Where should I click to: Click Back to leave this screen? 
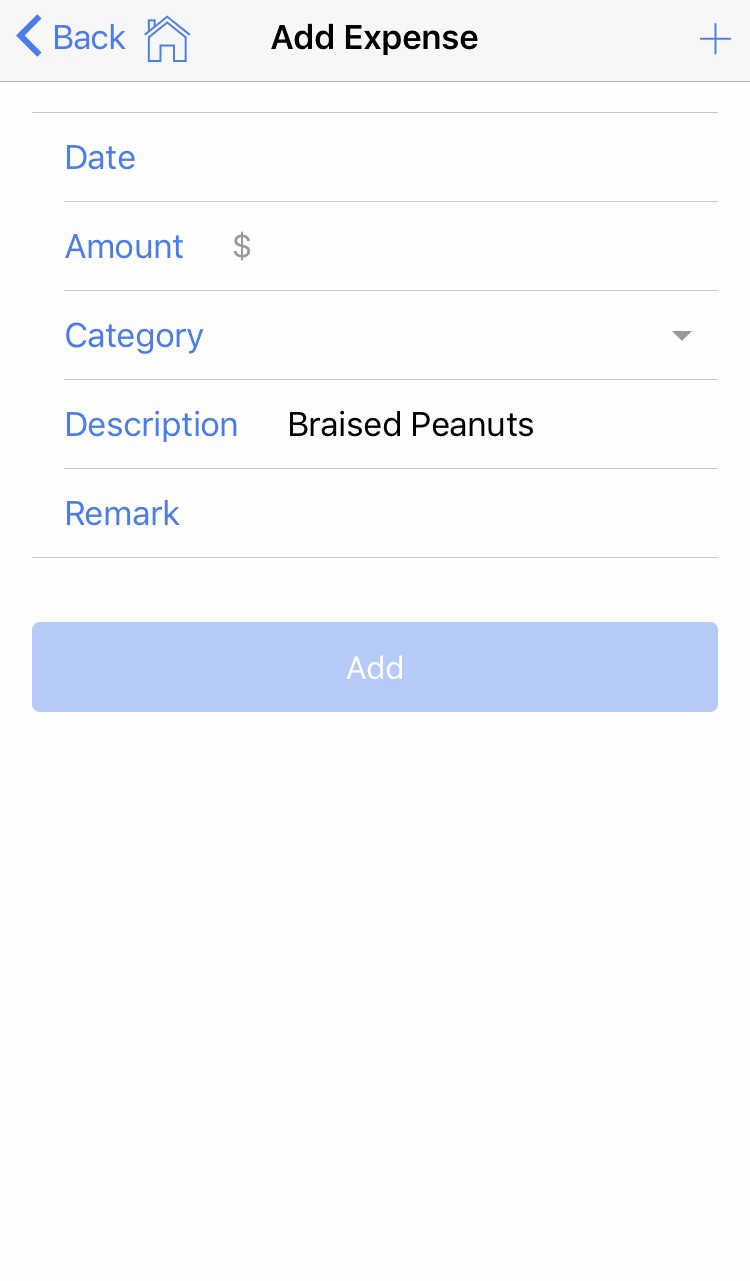pyautogui.click(x=88, y=37)
